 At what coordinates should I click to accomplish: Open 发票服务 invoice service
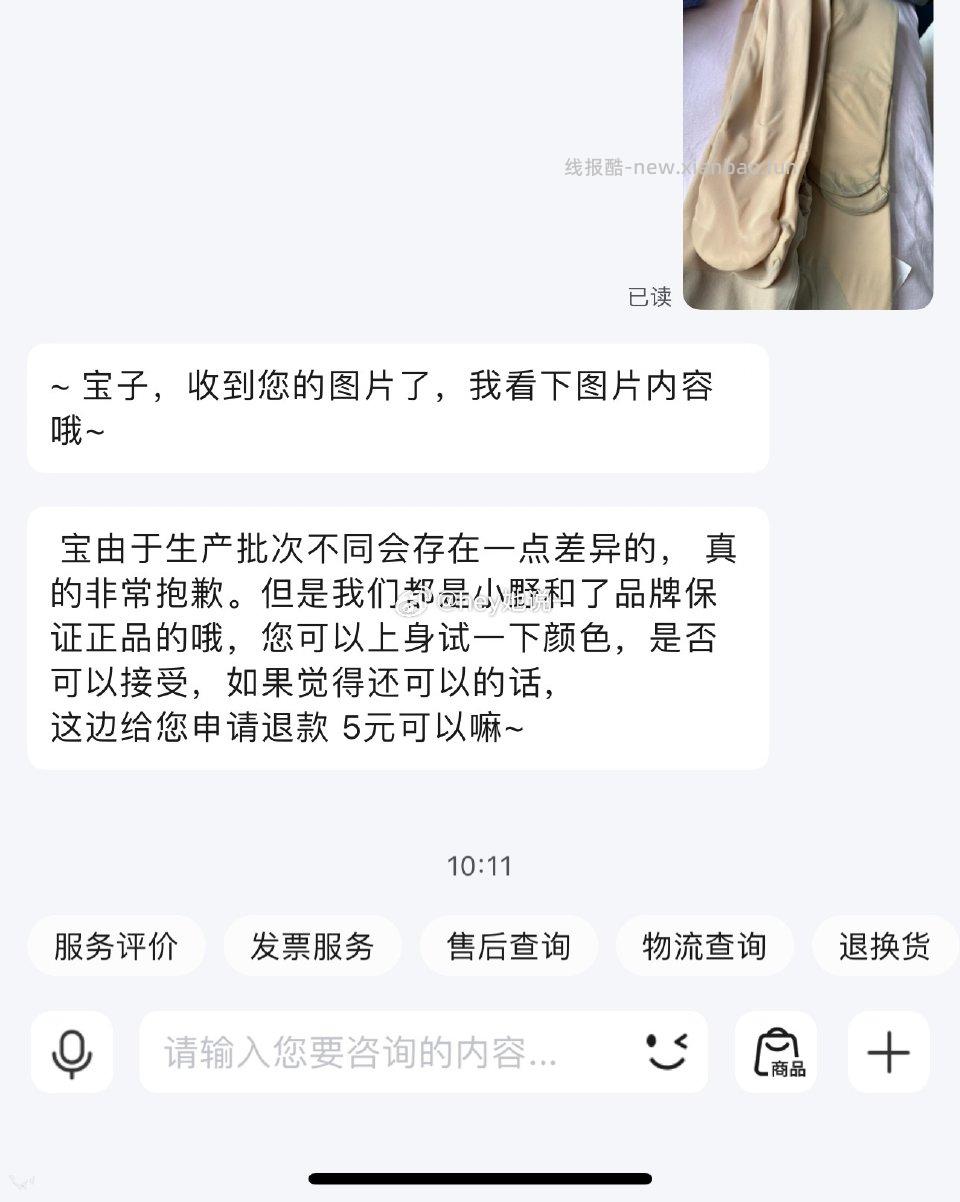312,945
